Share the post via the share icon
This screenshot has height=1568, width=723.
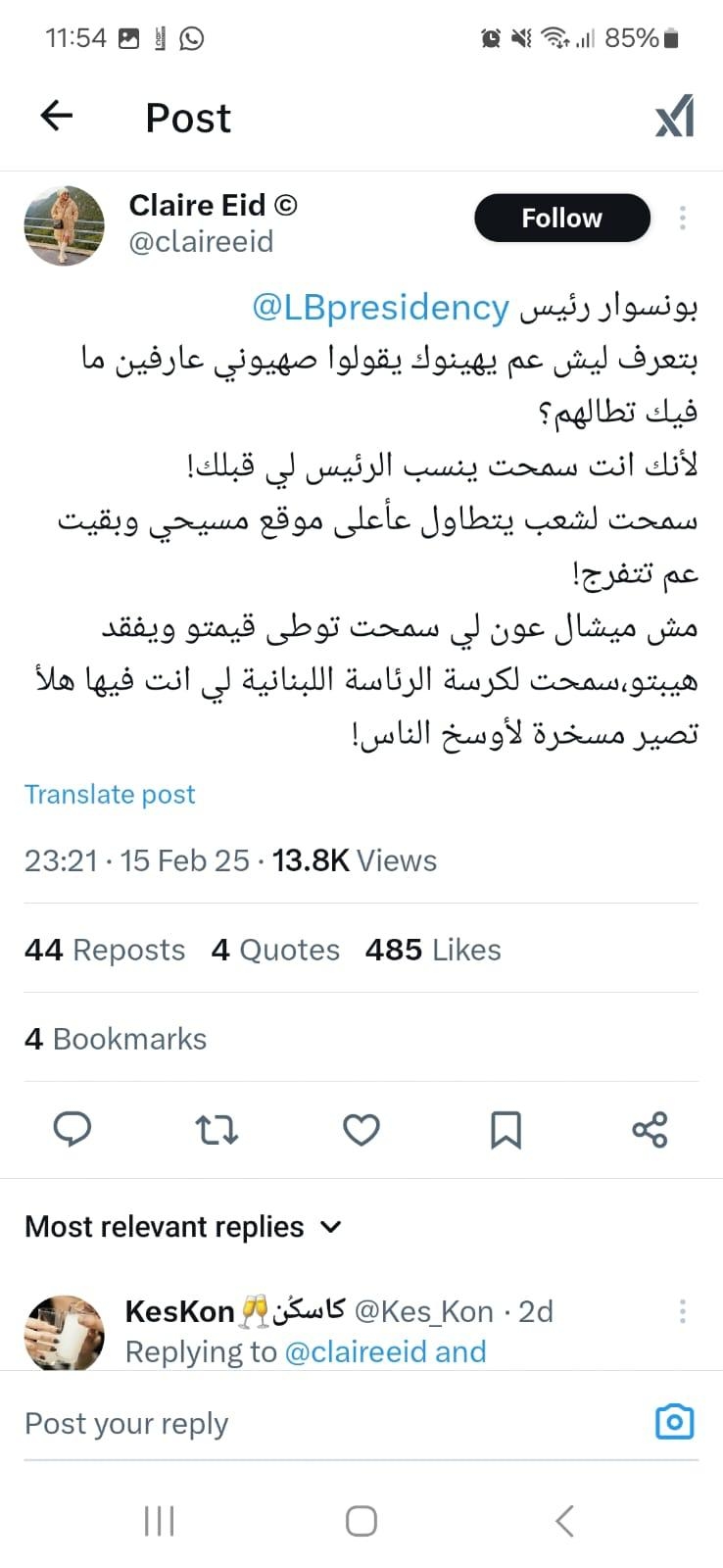[650, 1130]
